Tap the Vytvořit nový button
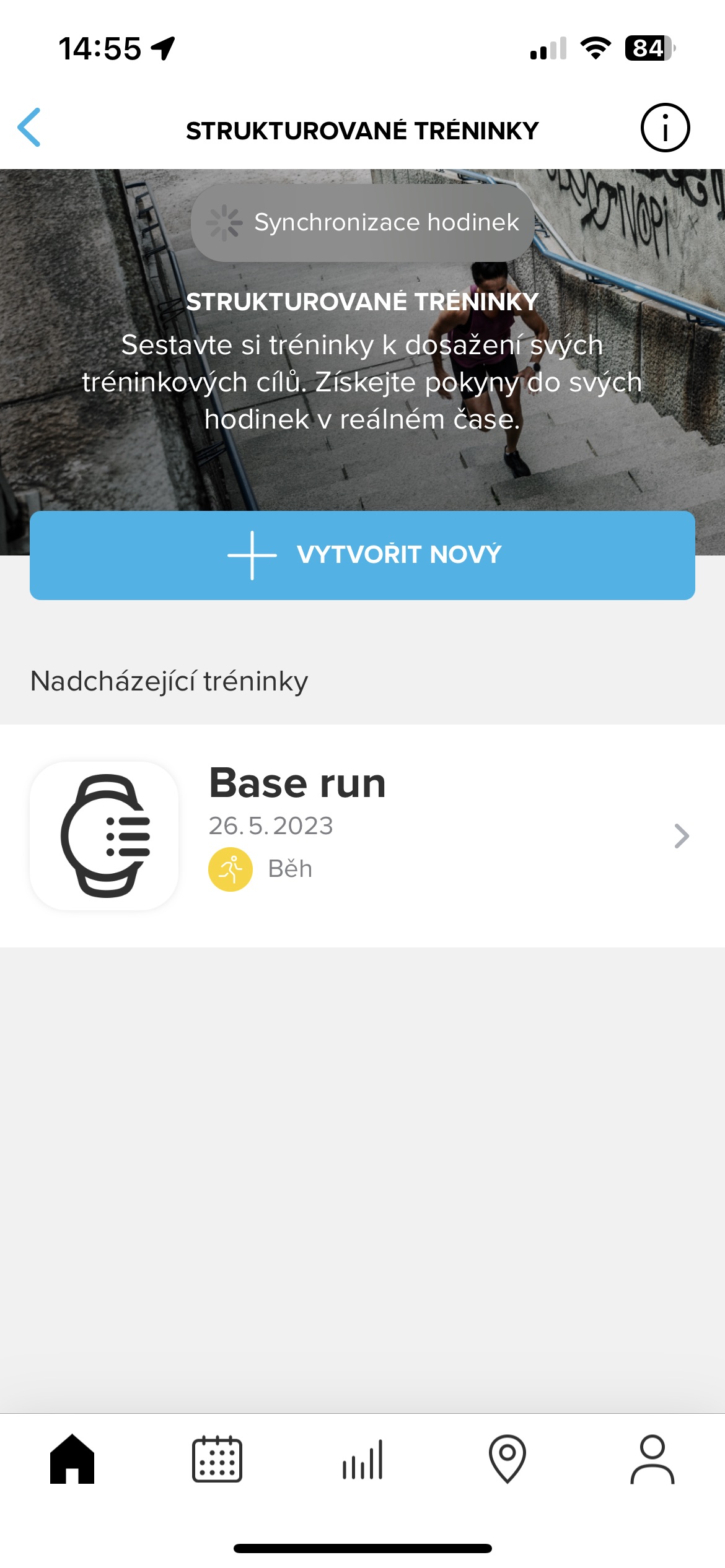Screen dimensions: 725x1568 pos(362,555)
